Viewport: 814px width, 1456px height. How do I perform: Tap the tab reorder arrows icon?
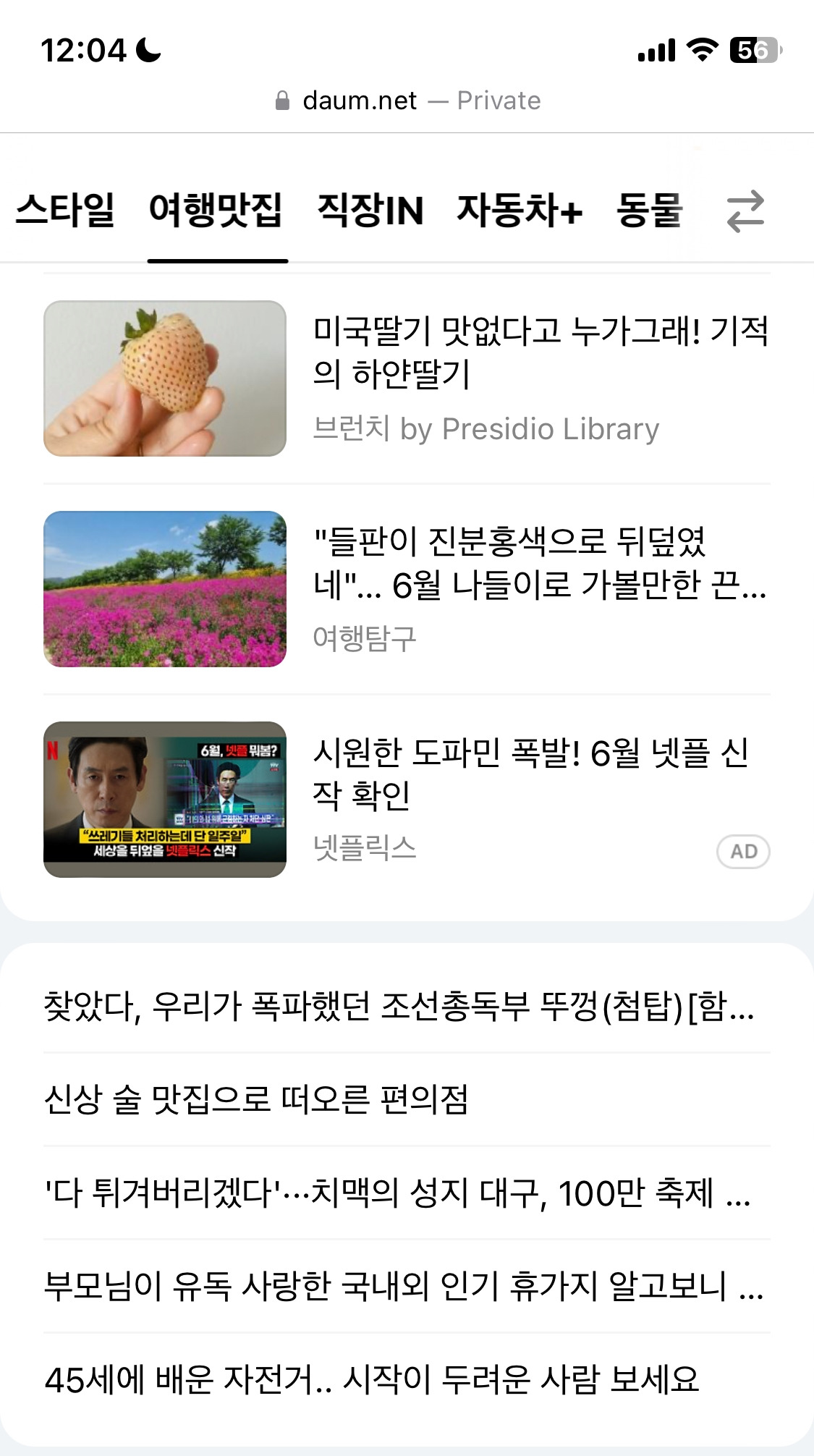point(745,211)
